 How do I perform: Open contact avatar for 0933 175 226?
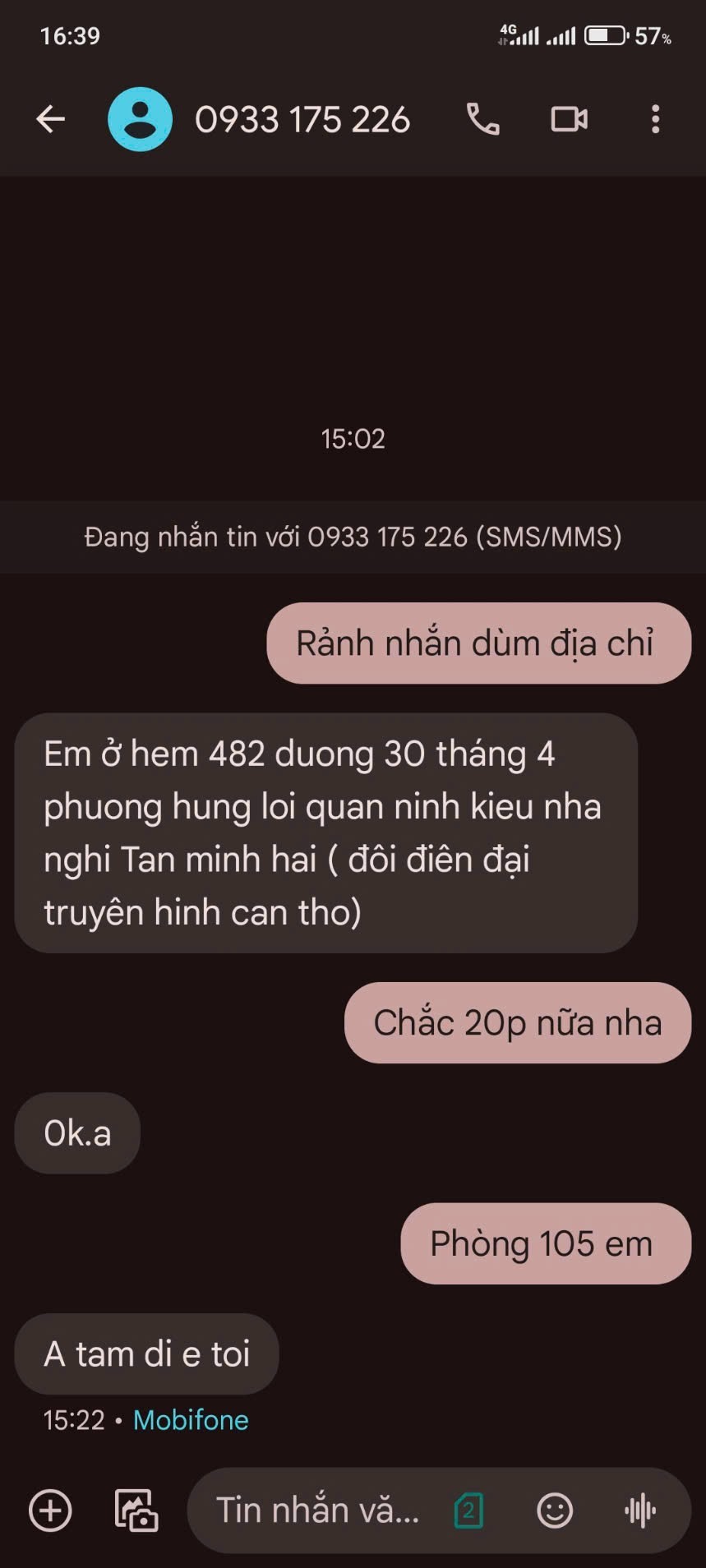click(x=140, y=119)
